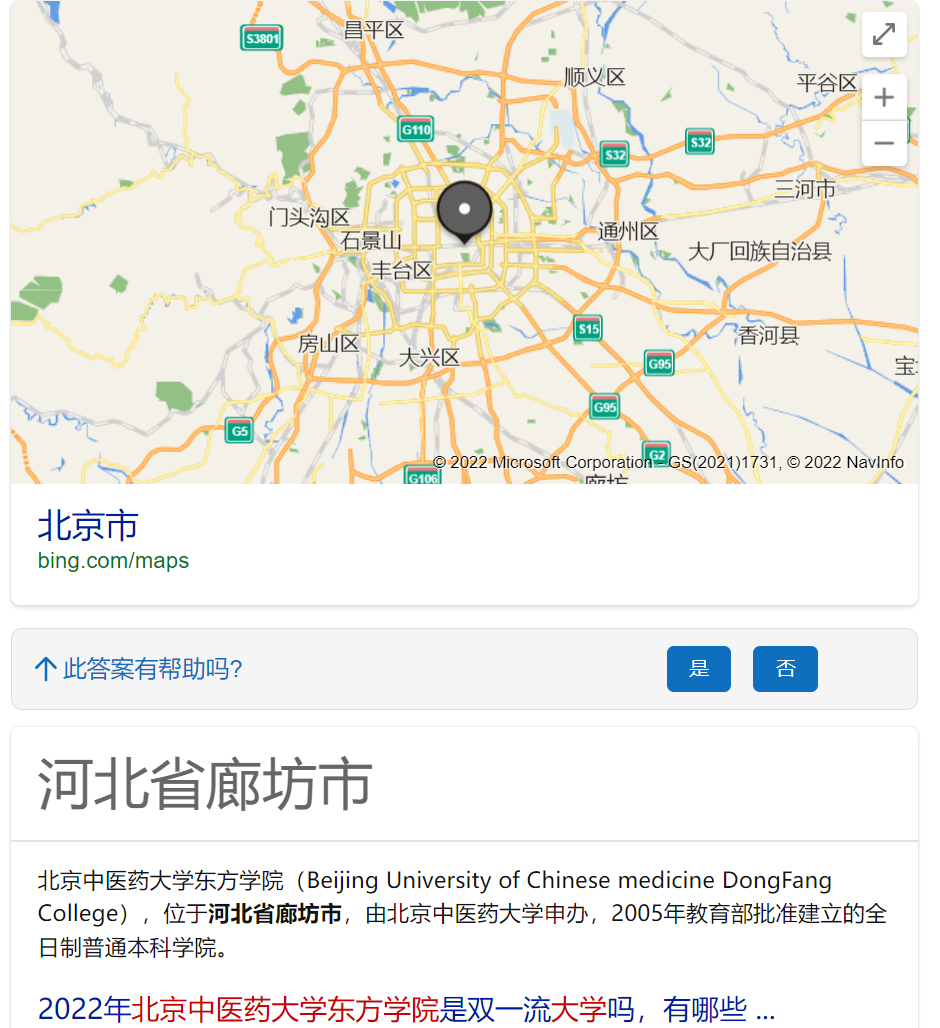Select the G2 highway shield at map bottom
Viewport: 940px width, 1028px height.
click(655, 452)
